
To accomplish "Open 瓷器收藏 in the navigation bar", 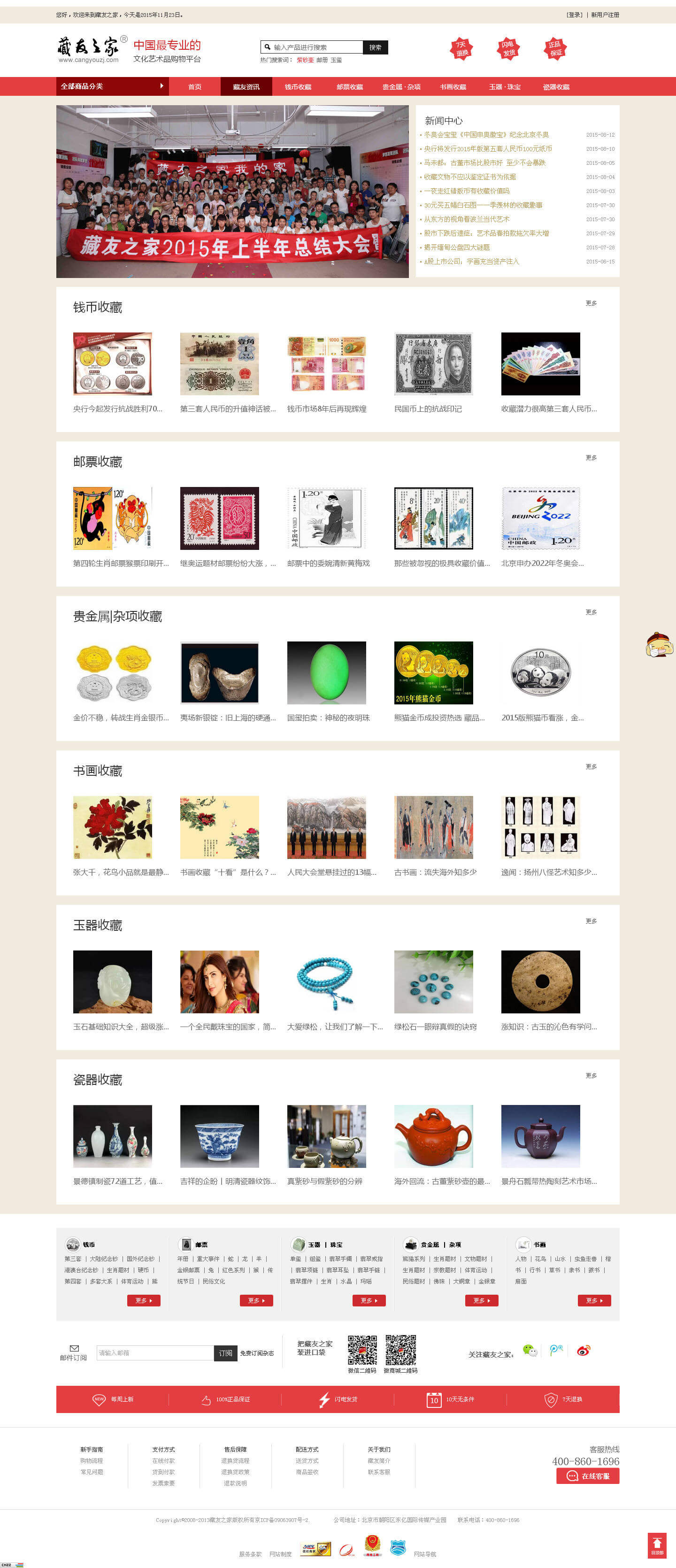I will pyautogui.click(x=555, y=87).
